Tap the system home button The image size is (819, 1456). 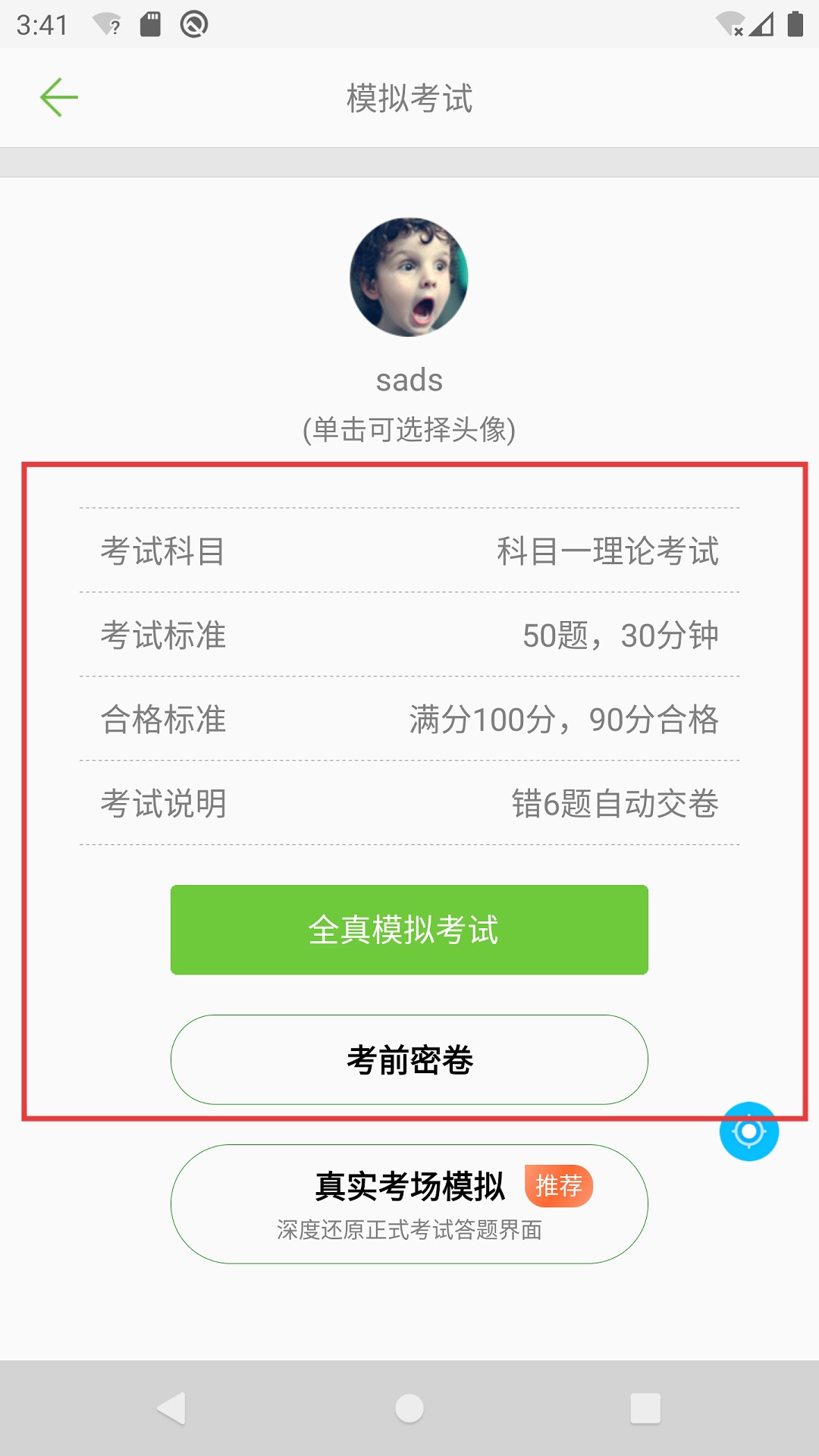pos(409,1408)
